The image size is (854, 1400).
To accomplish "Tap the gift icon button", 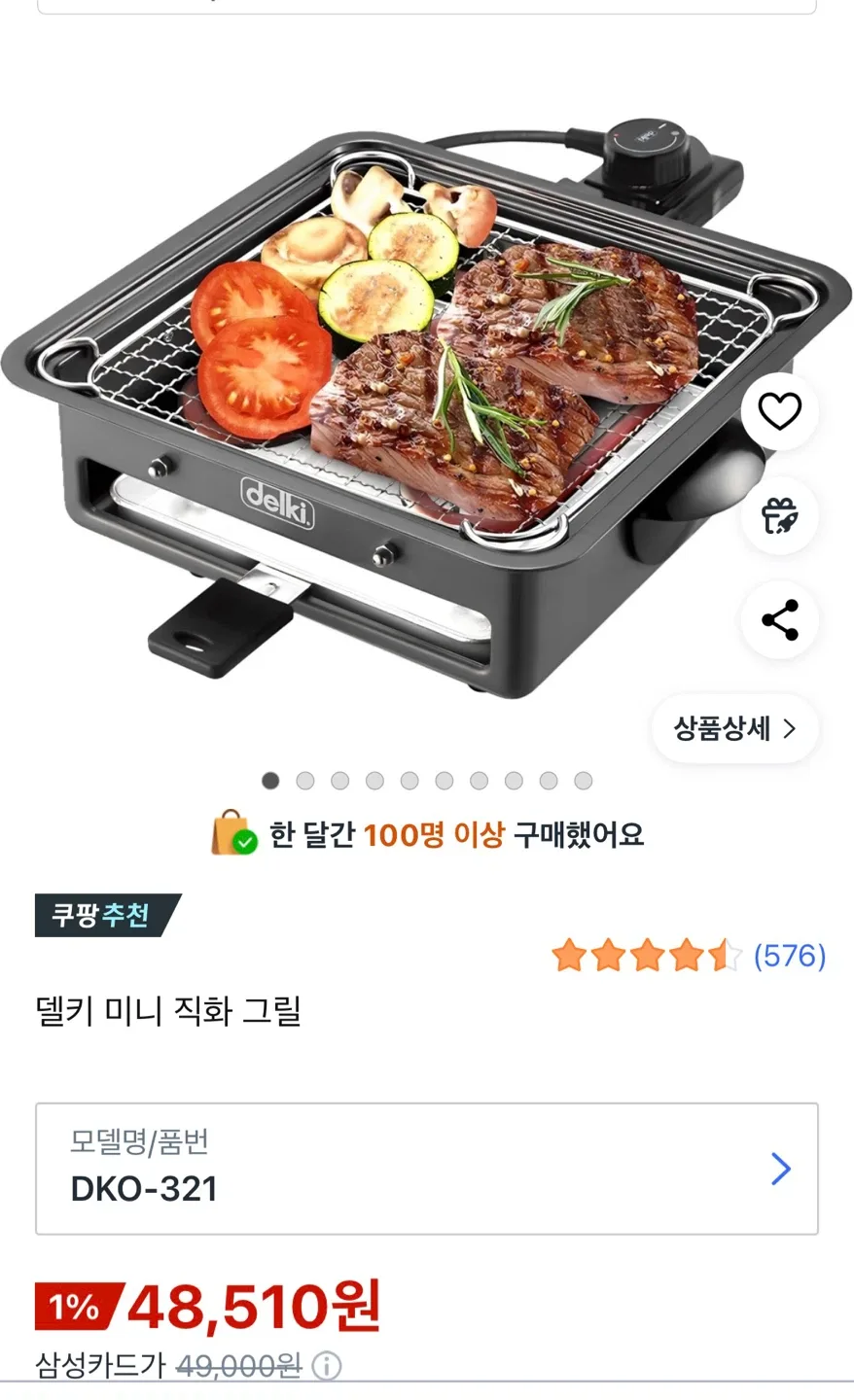I will 779,515.
